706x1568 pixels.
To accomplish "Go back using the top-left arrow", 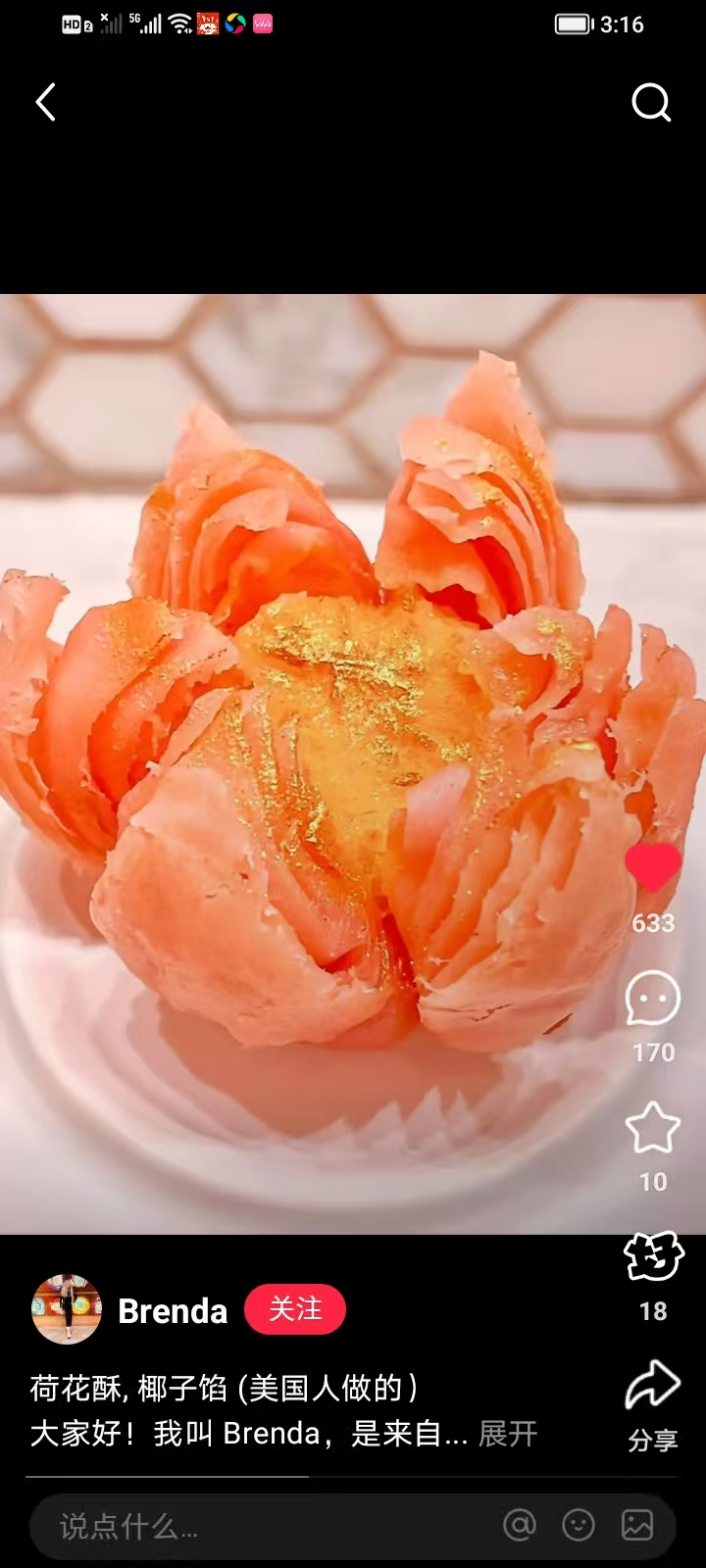I will click(46, 102).
